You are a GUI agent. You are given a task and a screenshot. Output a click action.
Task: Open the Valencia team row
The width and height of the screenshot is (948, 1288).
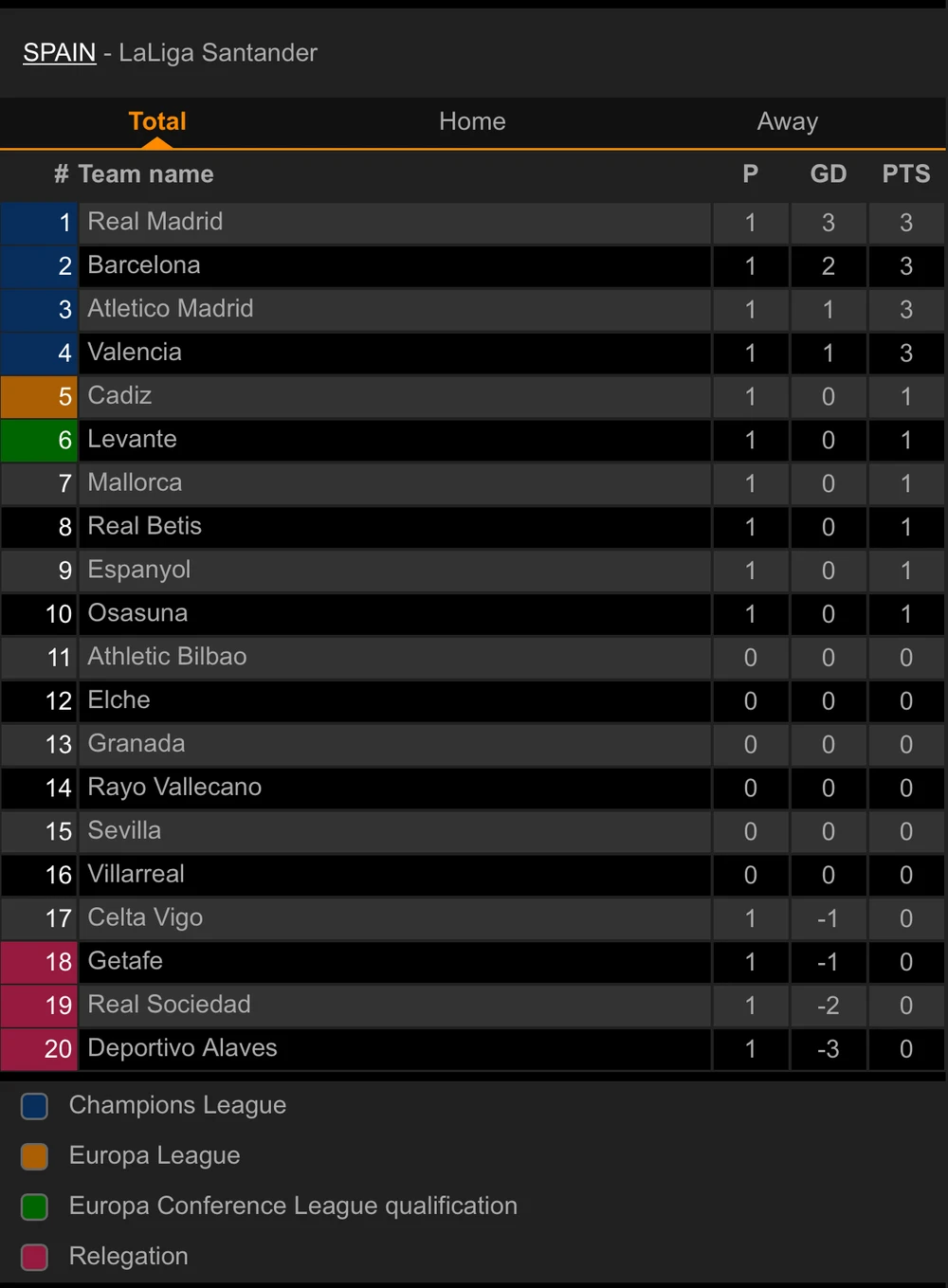point(135,353)
